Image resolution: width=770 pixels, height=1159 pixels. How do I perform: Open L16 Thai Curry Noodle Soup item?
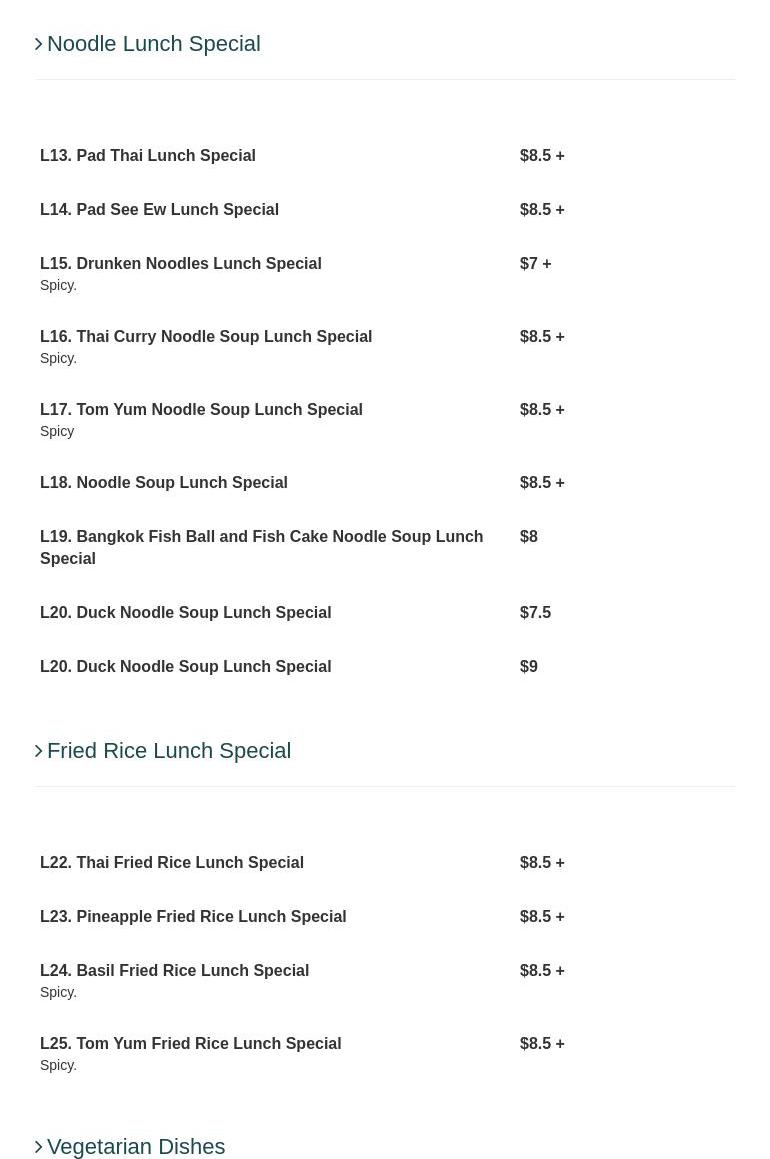pyautogui.click(x=205, y=337)
